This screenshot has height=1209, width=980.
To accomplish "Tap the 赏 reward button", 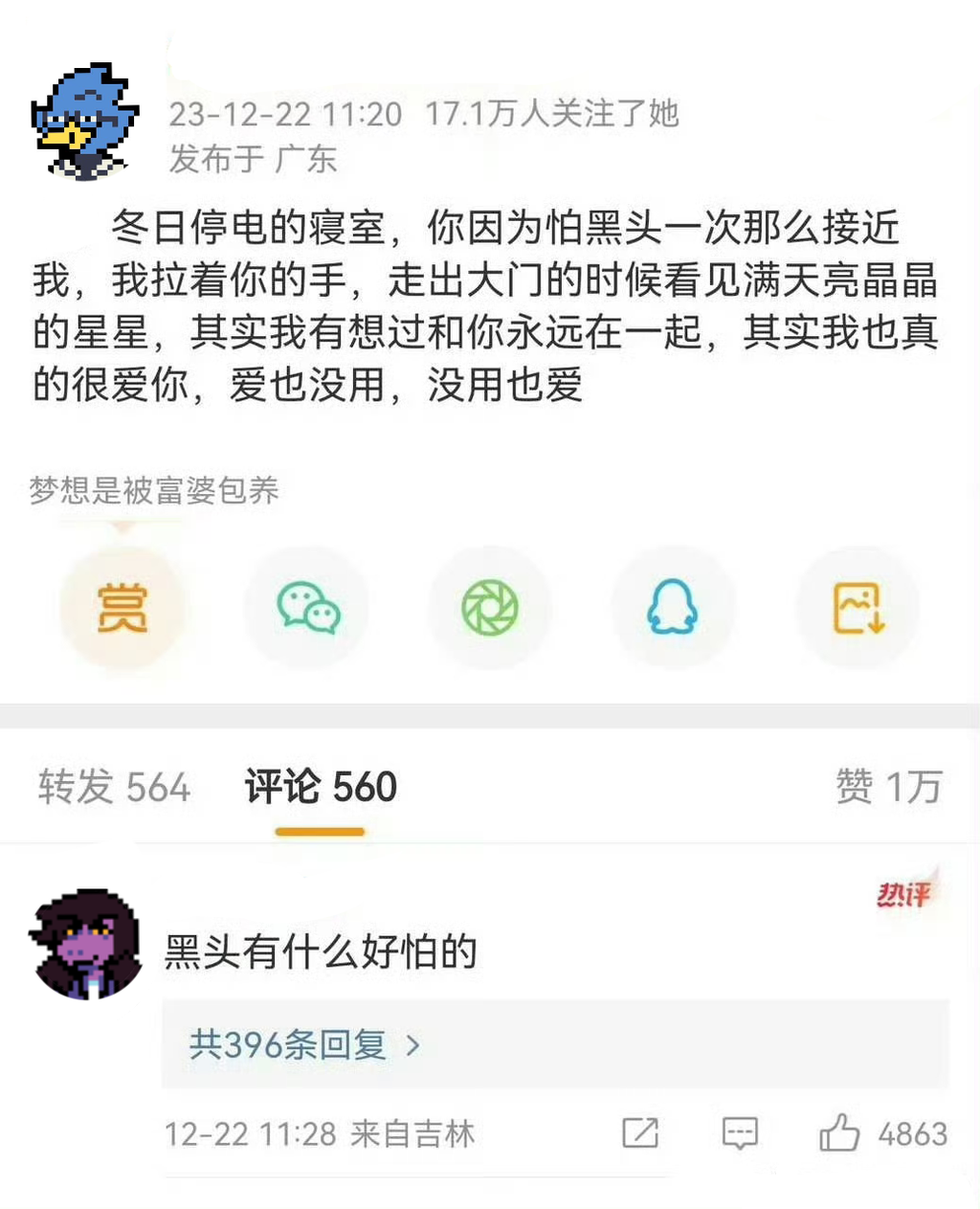I will click(122, 607).
